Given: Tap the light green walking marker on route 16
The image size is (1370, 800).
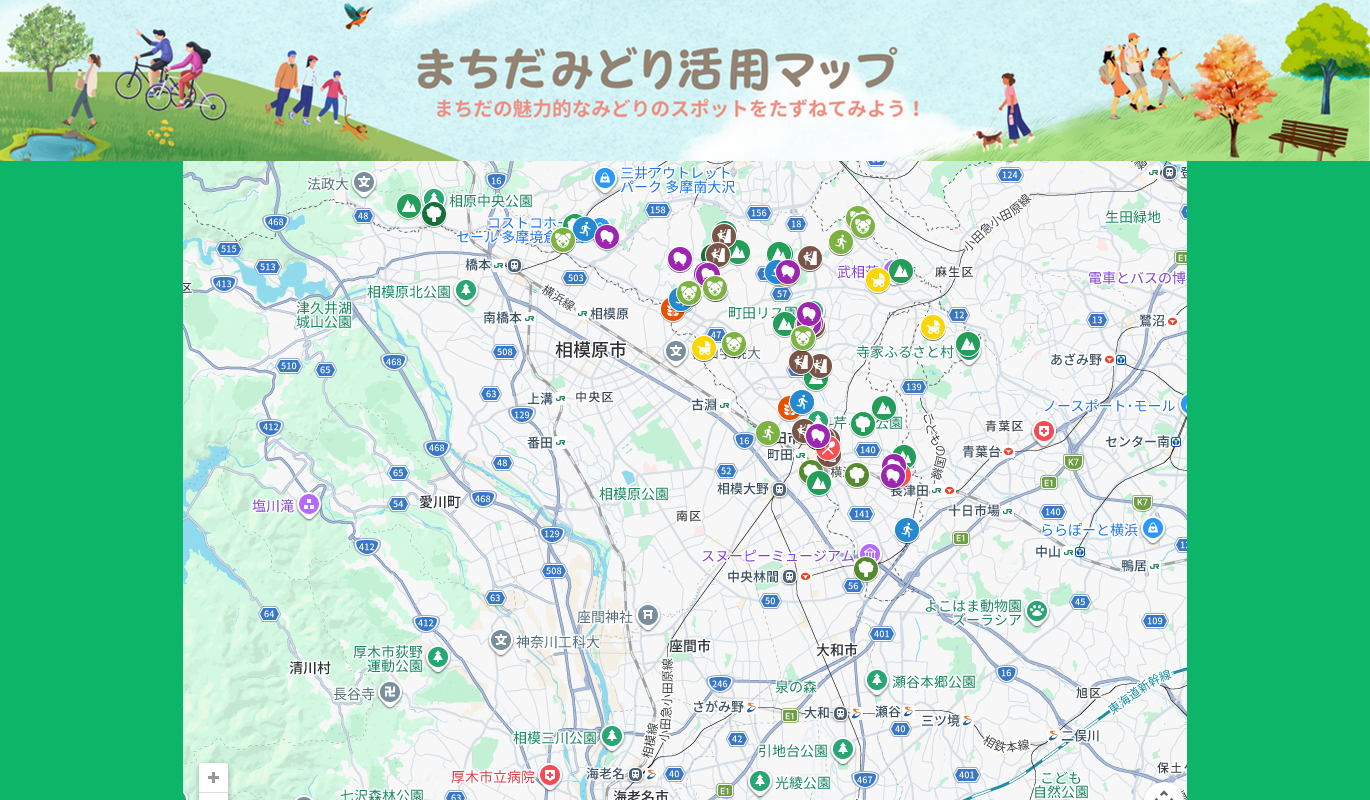Looking at the screenshot, I should click(x=767, y=433).
